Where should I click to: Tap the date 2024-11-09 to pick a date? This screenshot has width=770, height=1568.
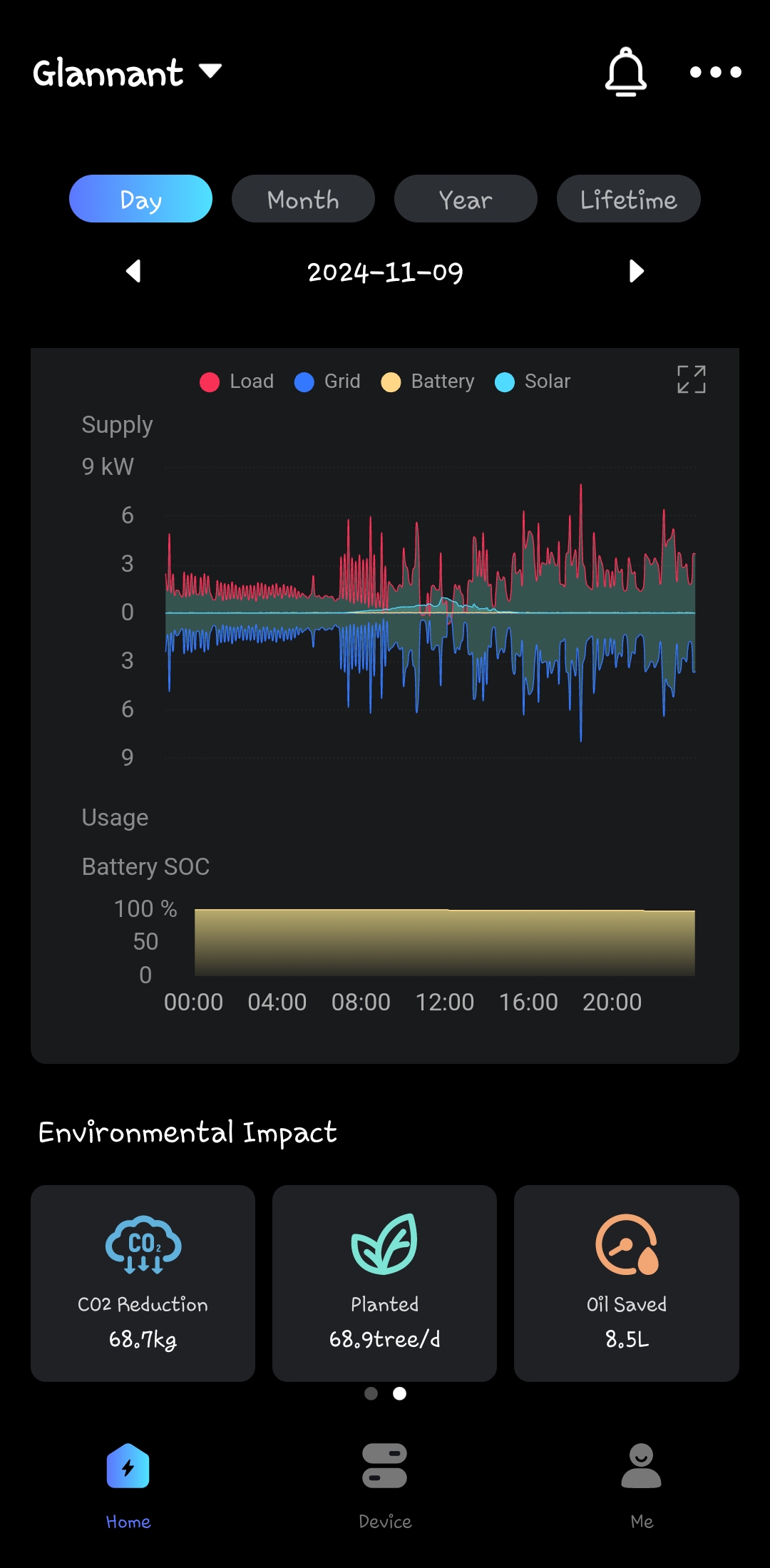pyautogui.click(x=385, y=272)
